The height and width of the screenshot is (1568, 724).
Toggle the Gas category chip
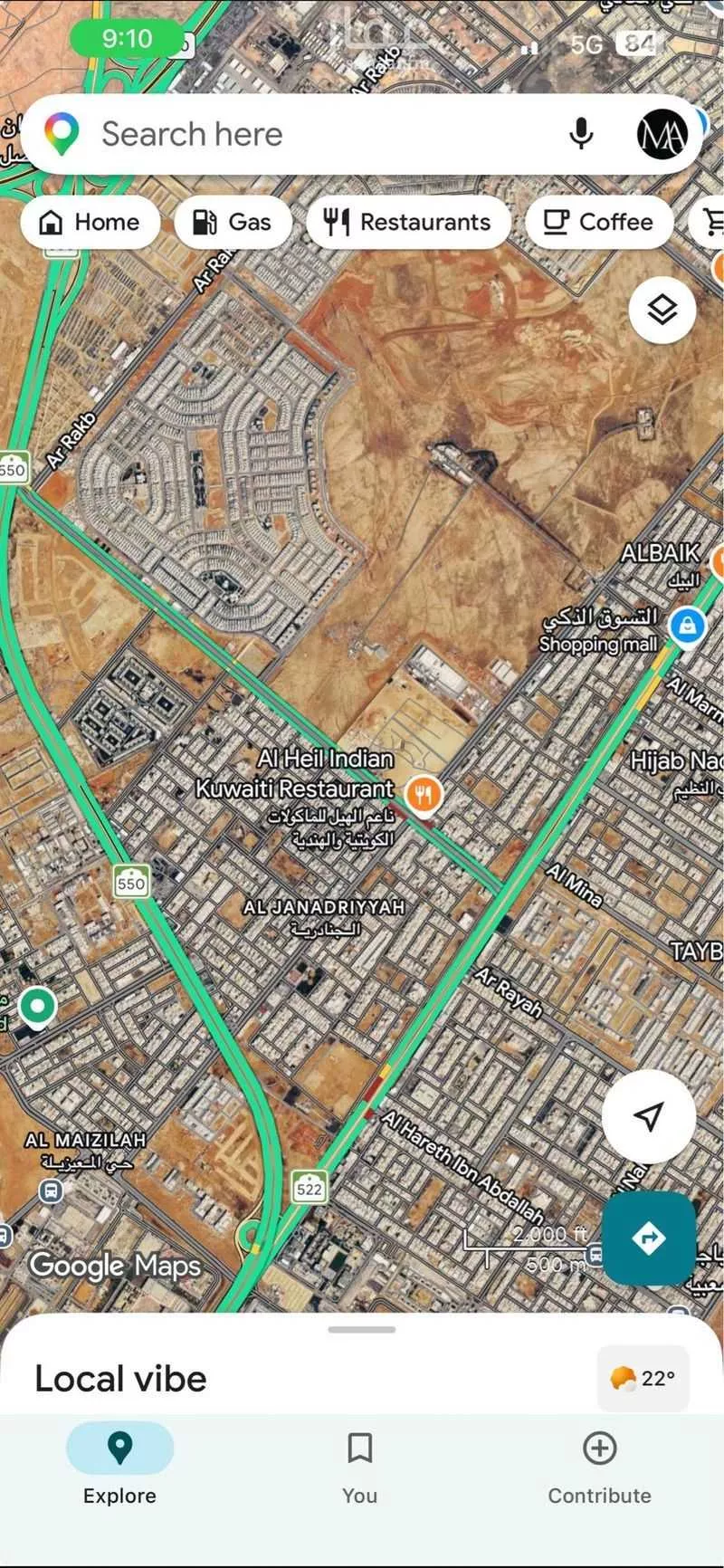(233, 222)
